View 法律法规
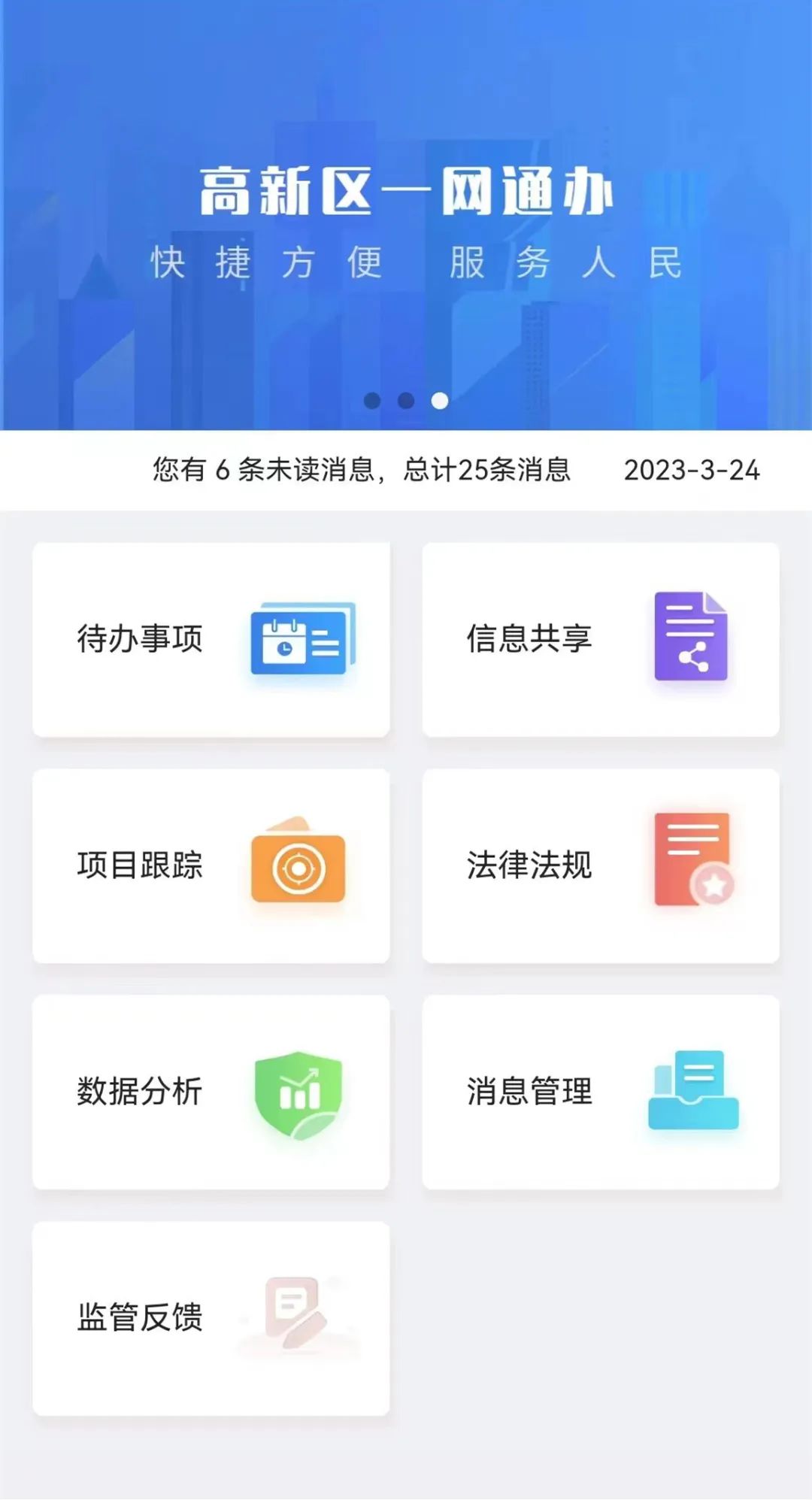Image resolution: width=812 pixels, height=1500 pixels. click(600, 865)
